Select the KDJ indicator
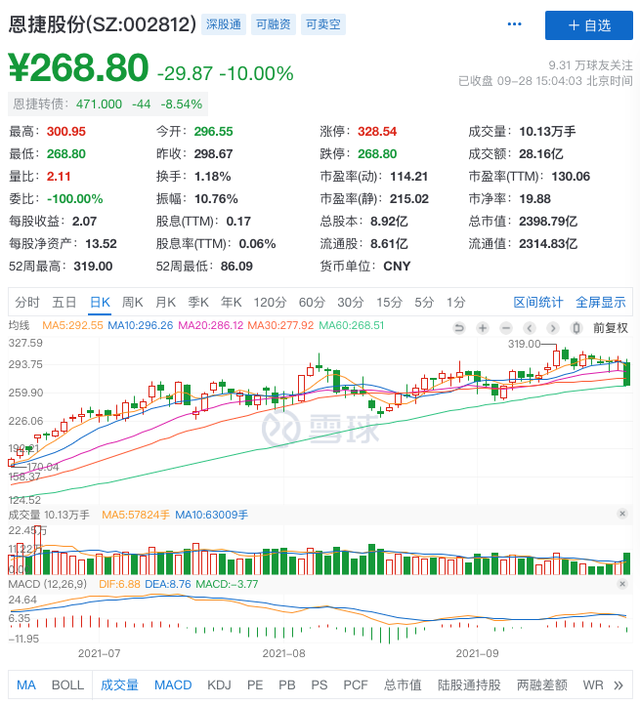The width and height of the screenshot is (640, 705). click(218, 685)
